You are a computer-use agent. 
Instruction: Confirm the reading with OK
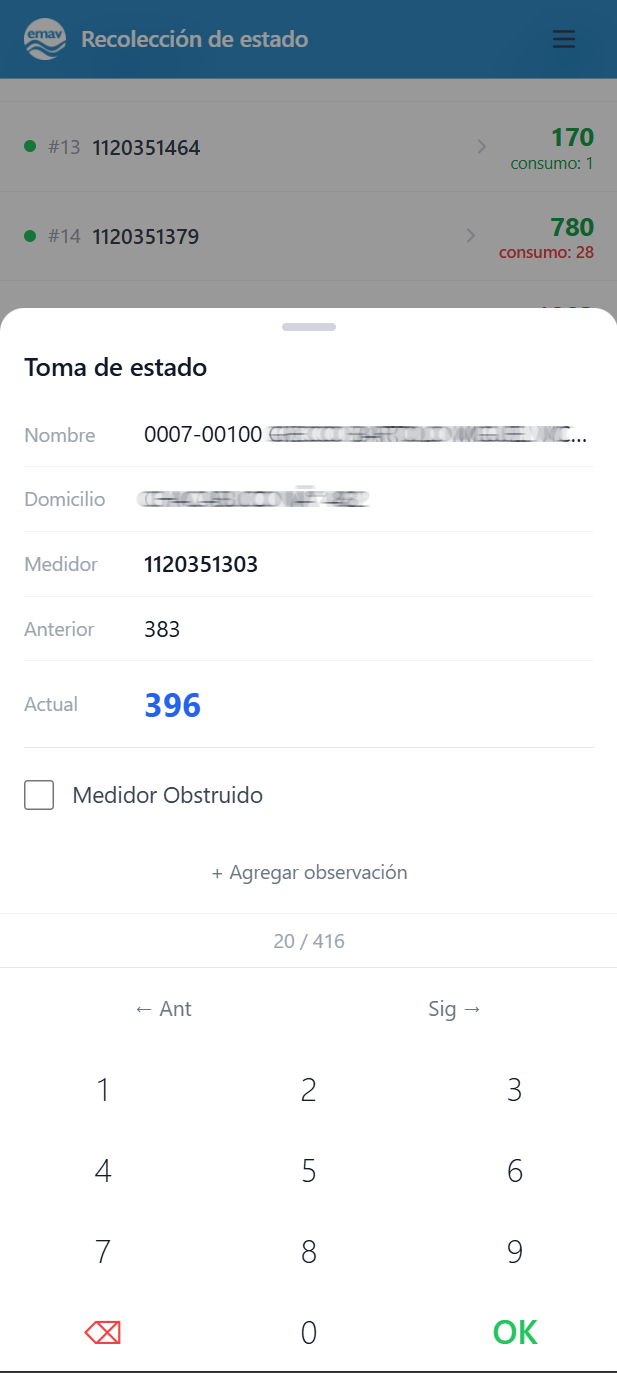[515, 1332]
